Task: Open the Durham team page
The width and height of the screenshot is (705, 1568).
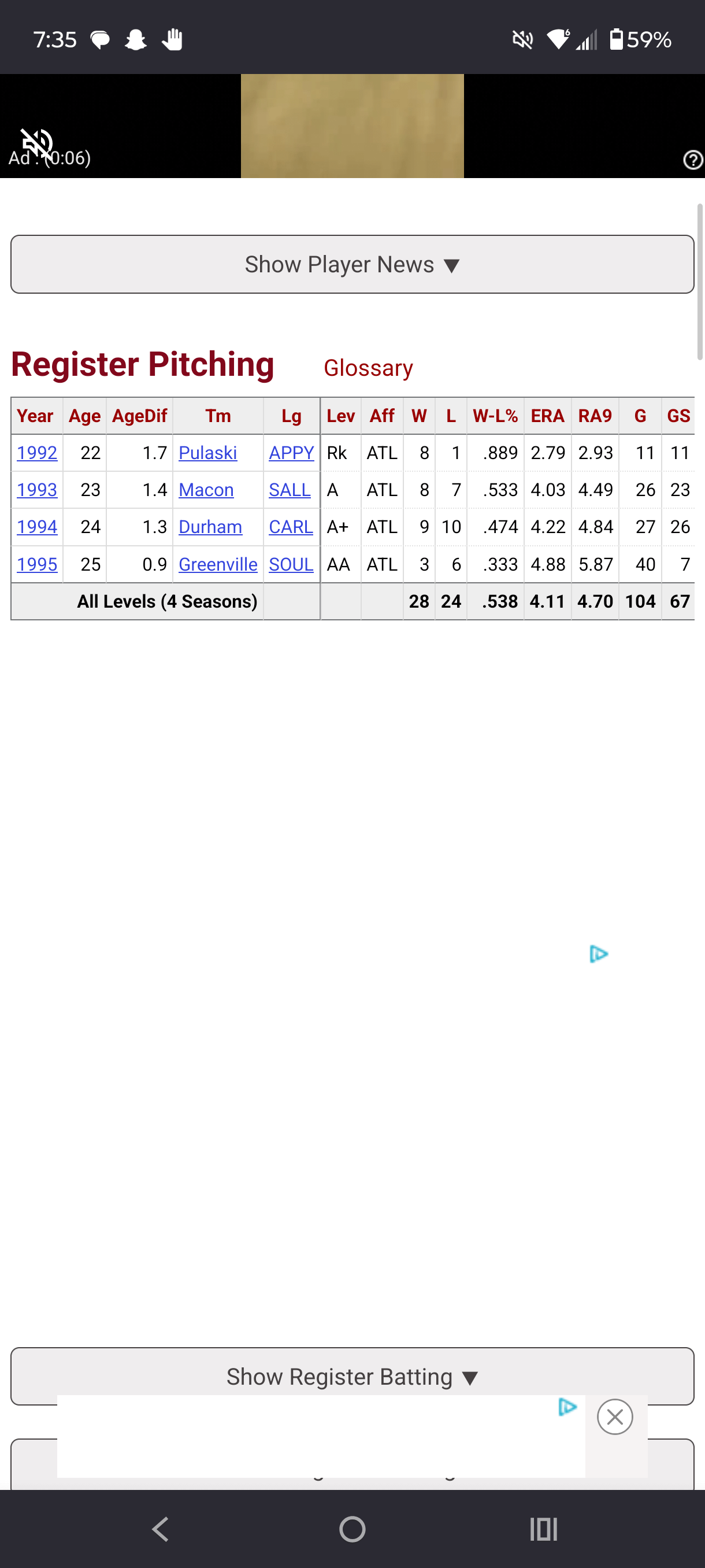Action: click(210, 527)
